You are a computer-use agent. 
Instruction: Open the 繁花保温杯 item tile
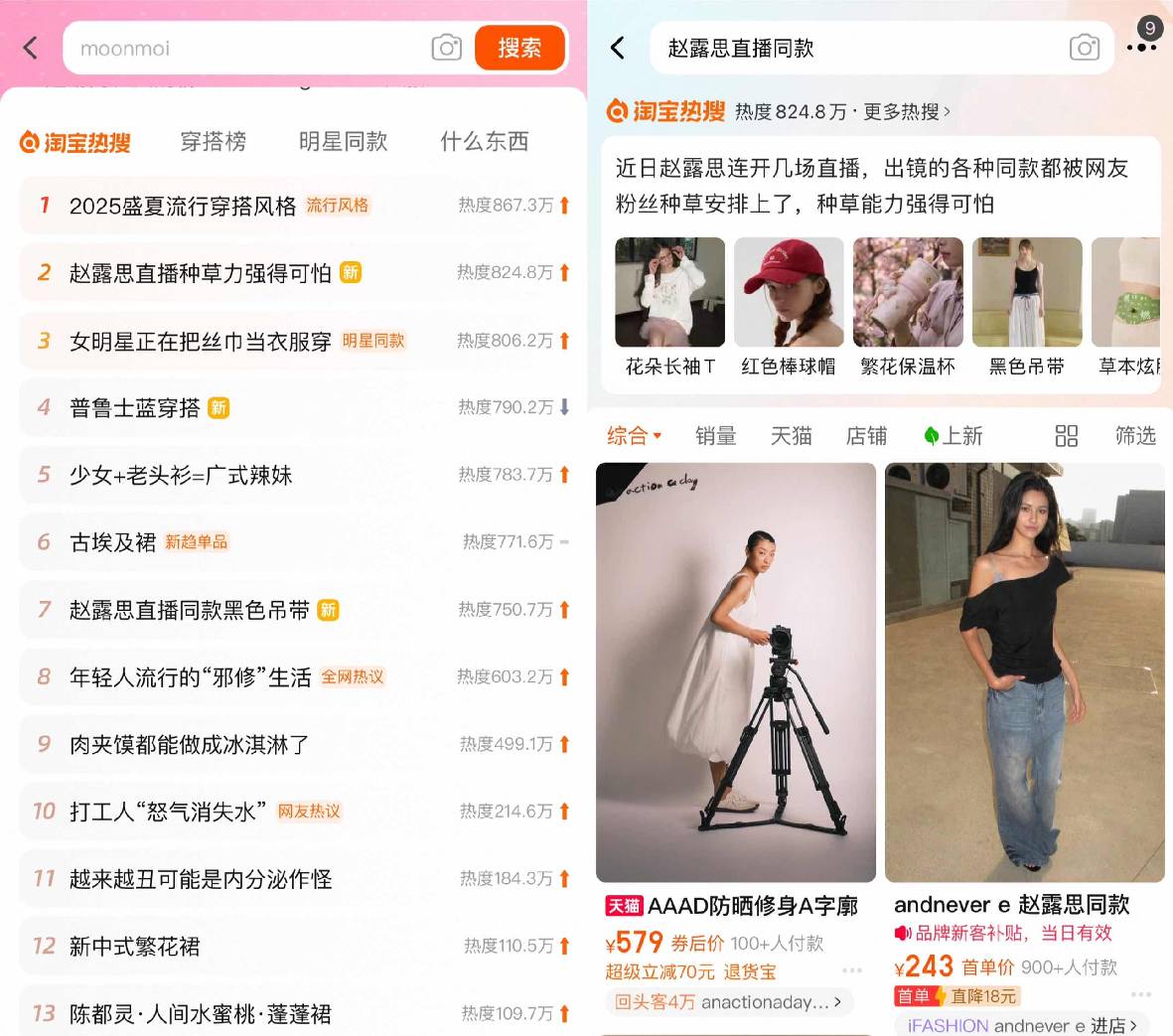(908, 306)
